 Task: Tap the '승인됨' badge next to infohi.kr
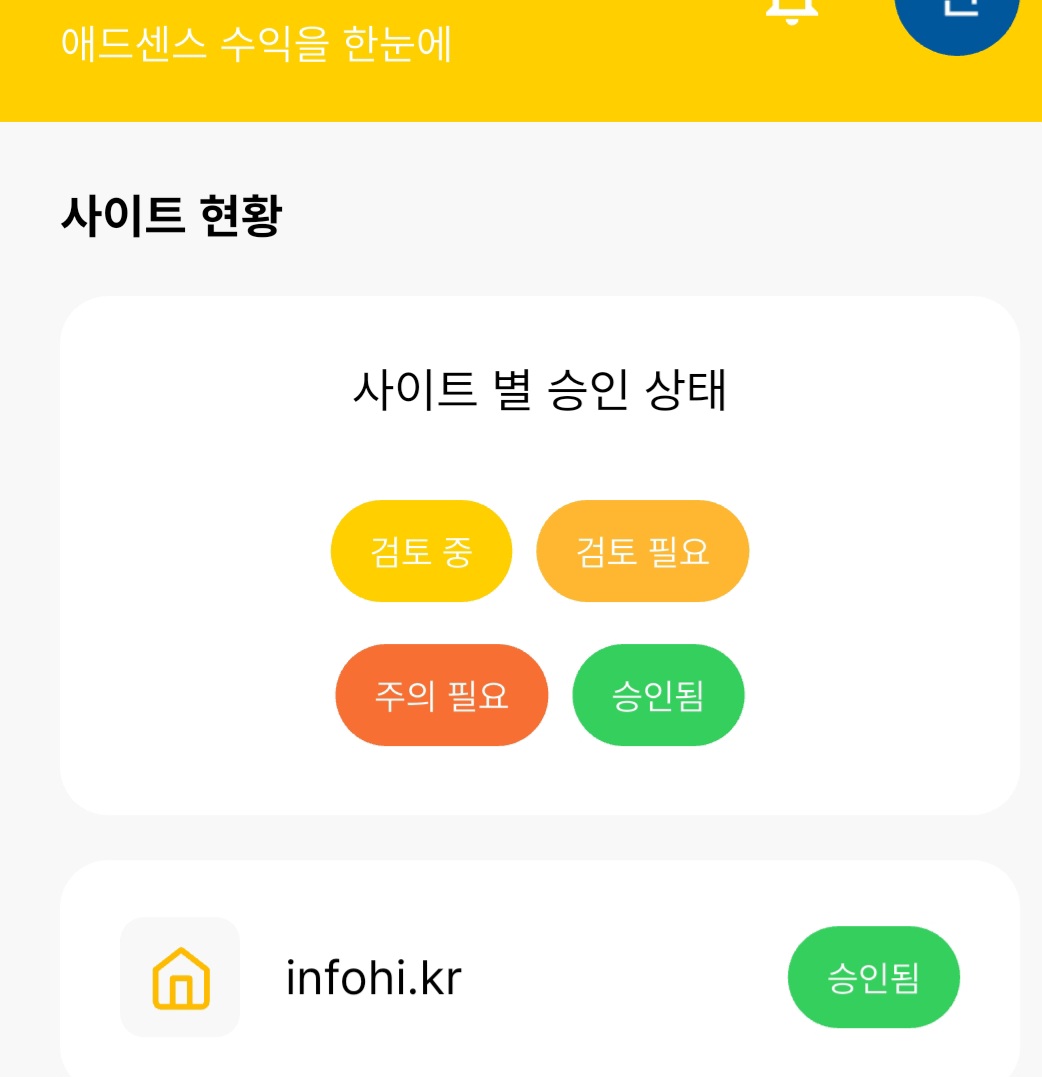873,977
